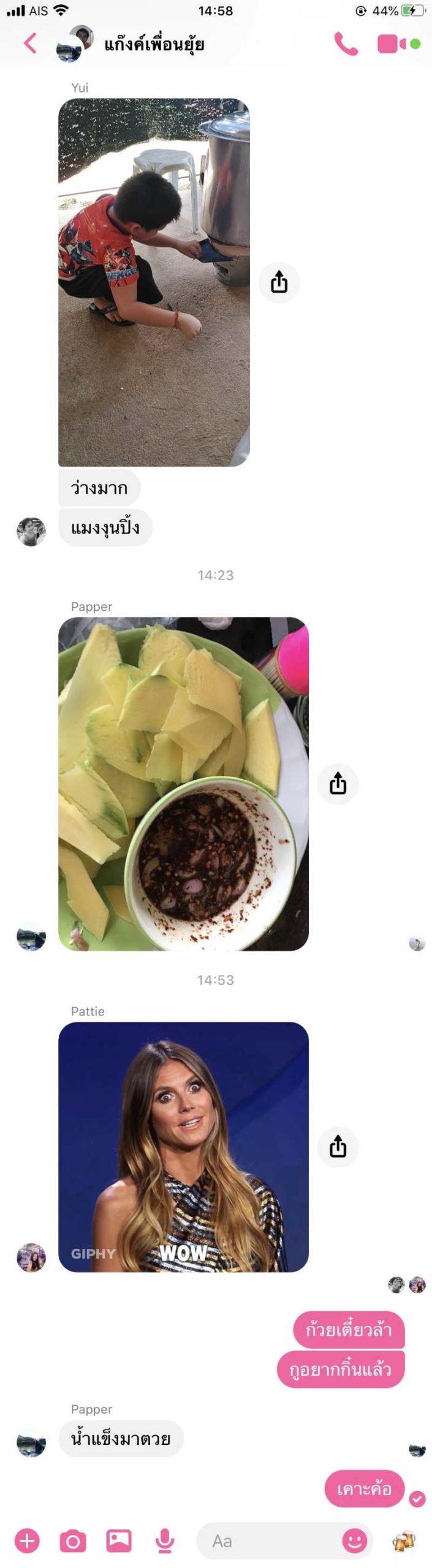
Task: Open more options plus button
Action: [x=27, y=1540]
